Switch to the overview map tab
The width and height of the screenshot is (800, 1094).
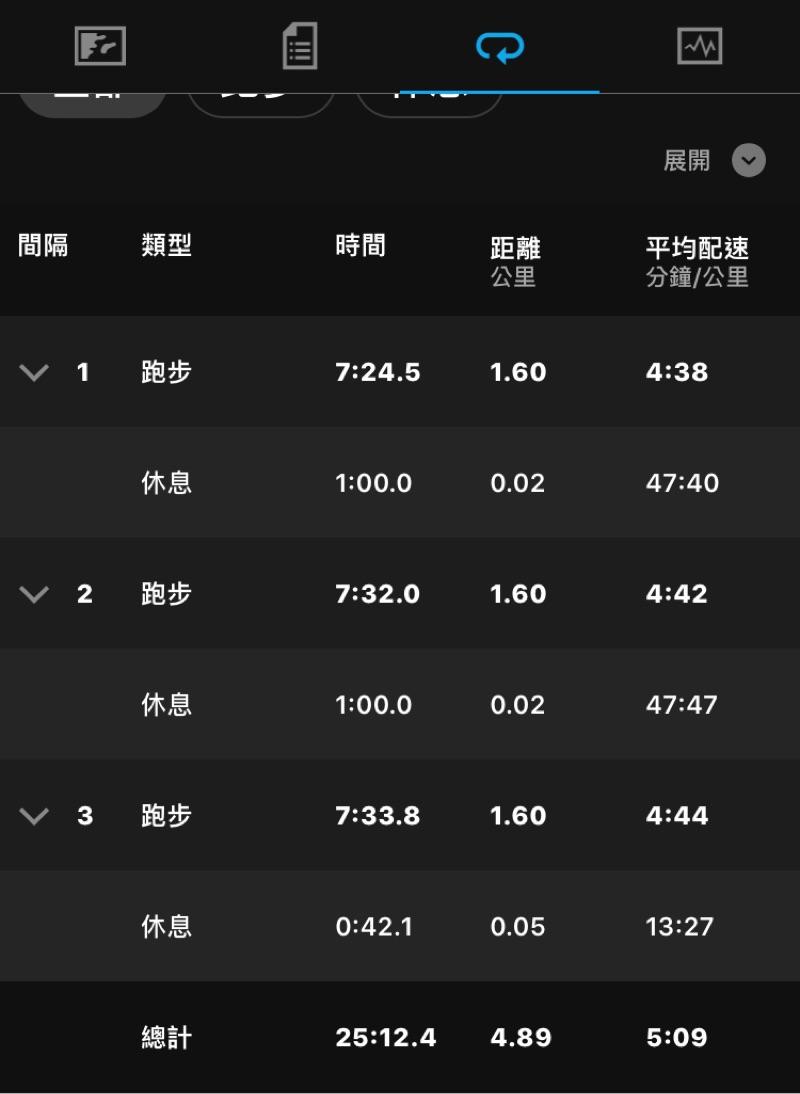coord(100,47)
